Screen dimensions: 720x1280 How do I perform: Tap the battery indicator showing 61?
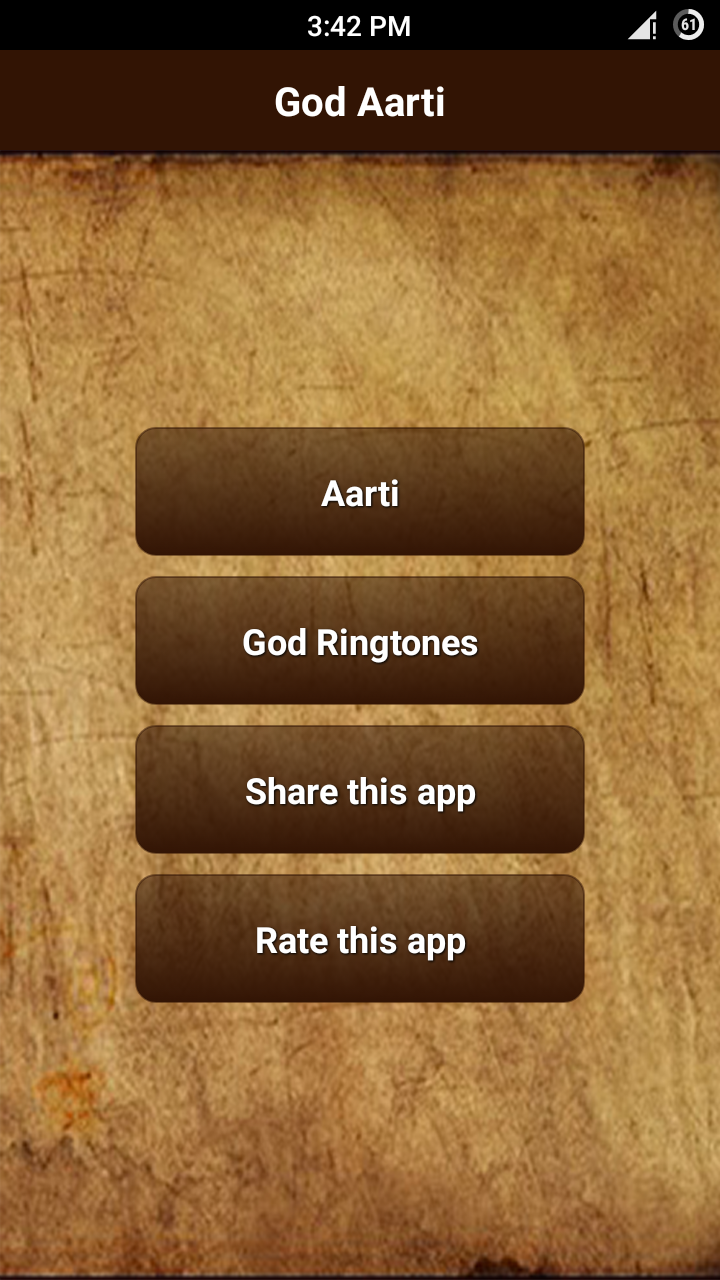click(x=688, y=25)
